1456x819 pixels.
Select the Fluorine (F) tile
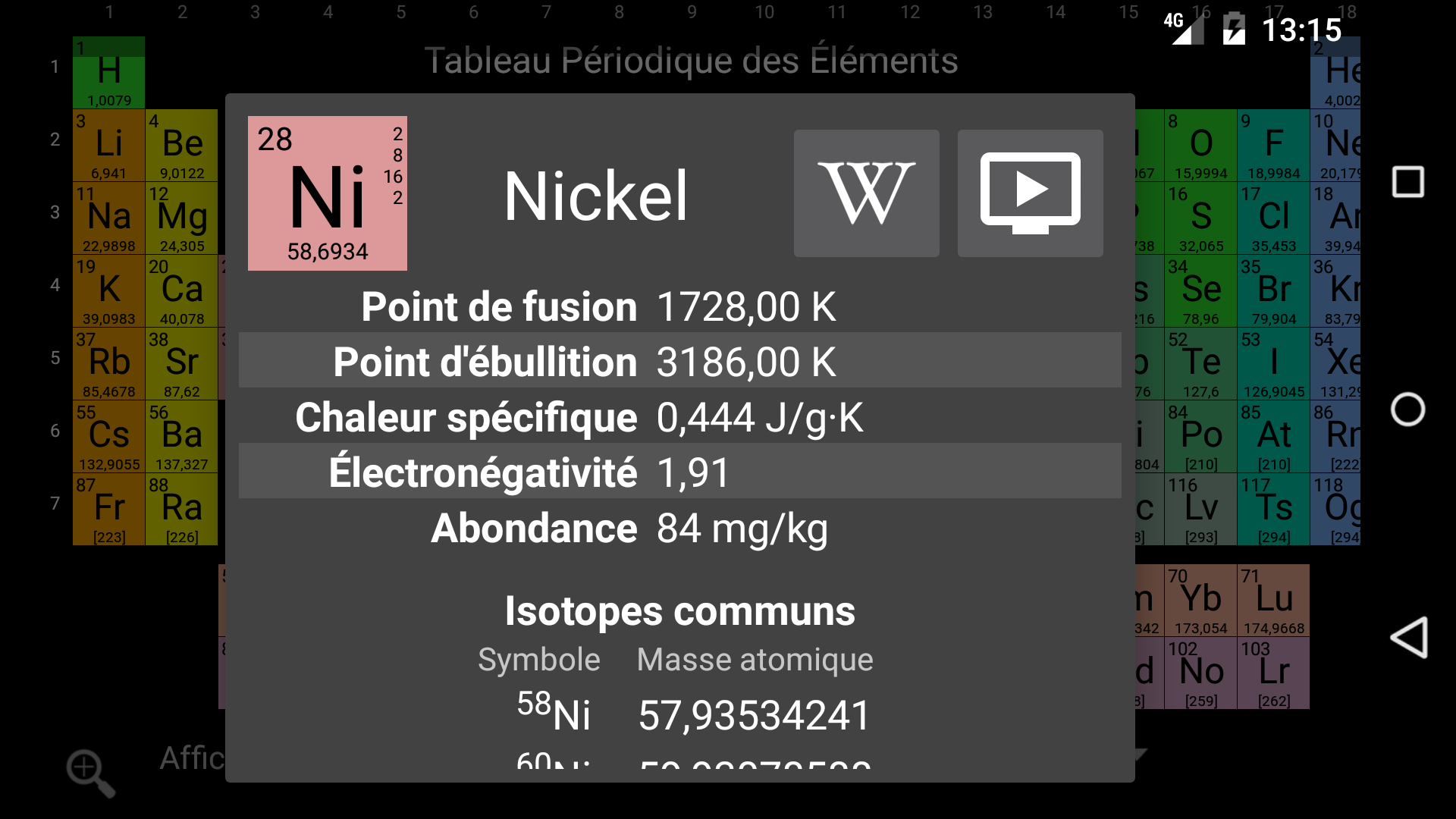tap(1273, 145)
